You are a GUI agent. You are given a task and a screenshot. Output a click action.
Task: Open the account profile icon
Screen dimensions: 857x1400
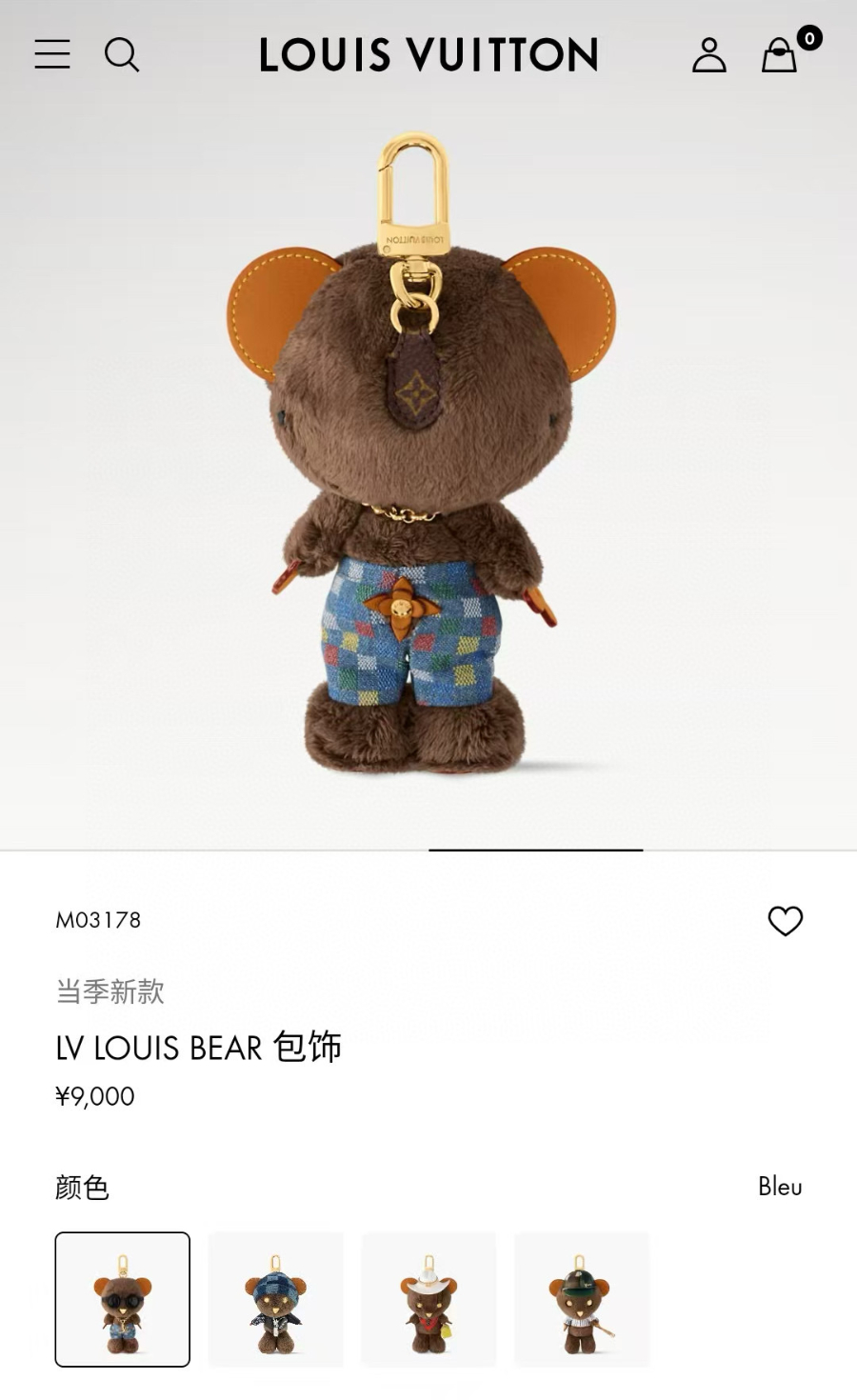708,55
